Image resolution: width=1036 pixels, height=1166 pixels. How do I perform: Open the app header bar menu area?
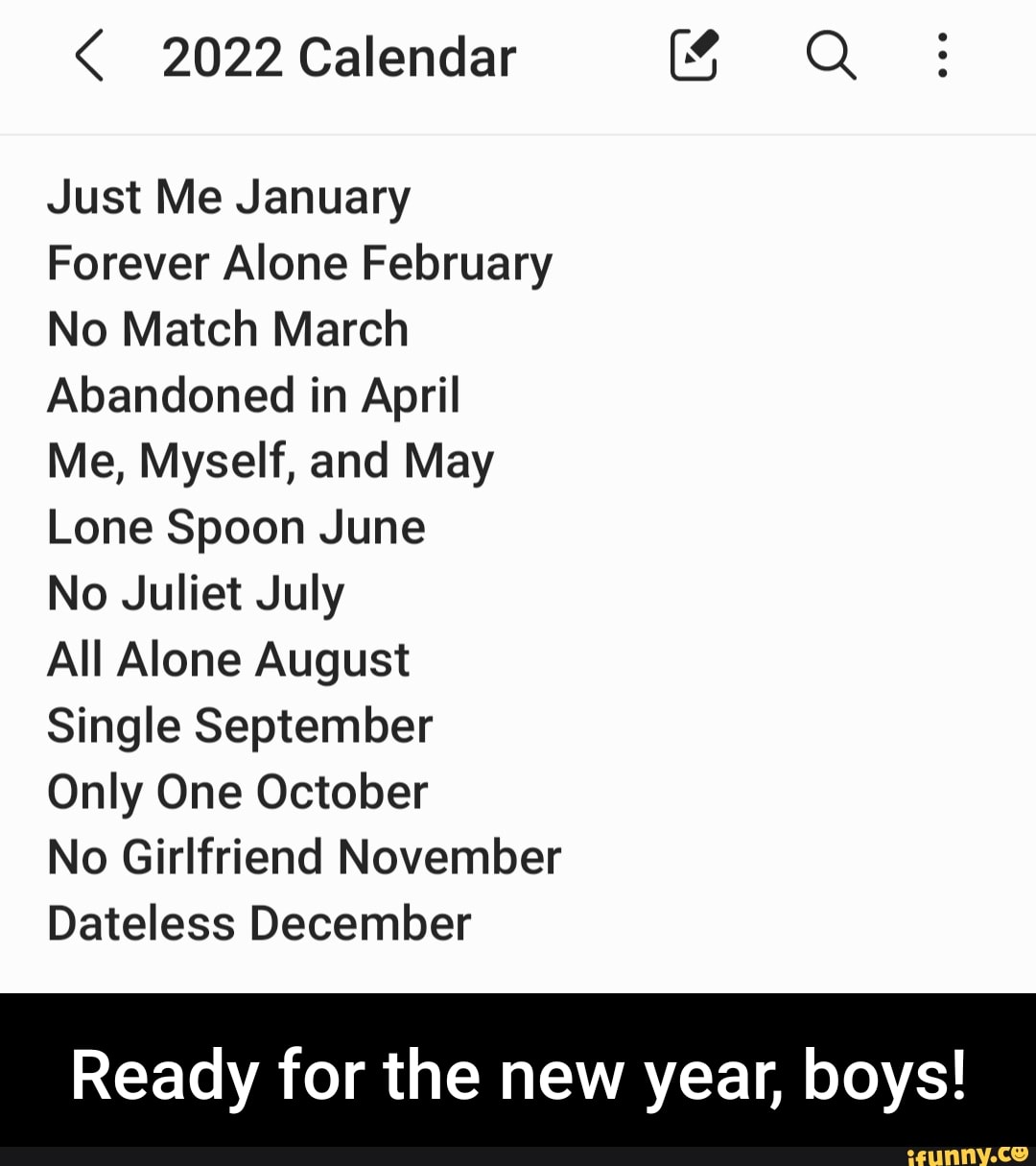pyautogui.click(x=518, y=55)
